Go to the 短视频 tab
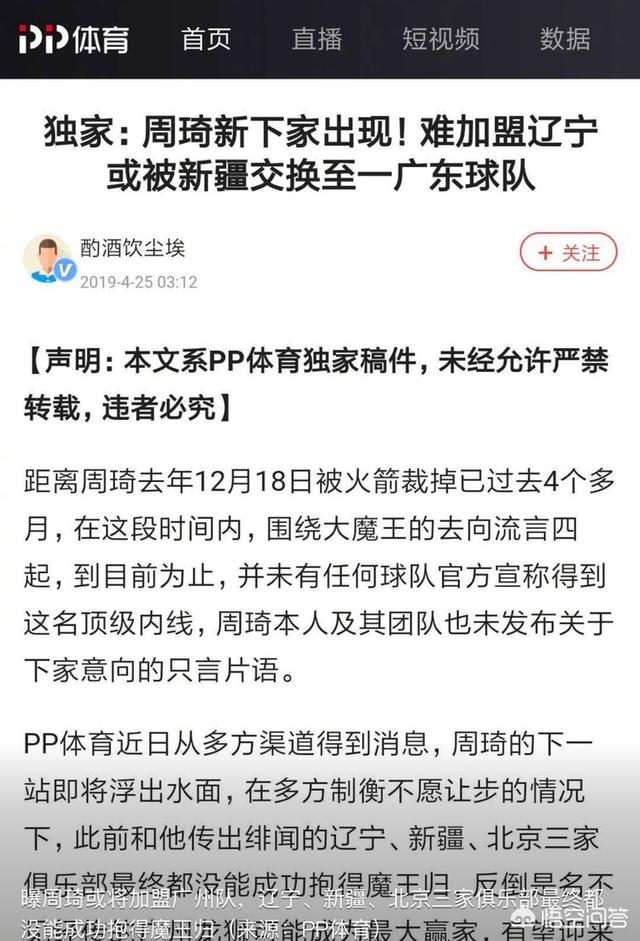The image size is (640, 941). click(x=441, y=39)
